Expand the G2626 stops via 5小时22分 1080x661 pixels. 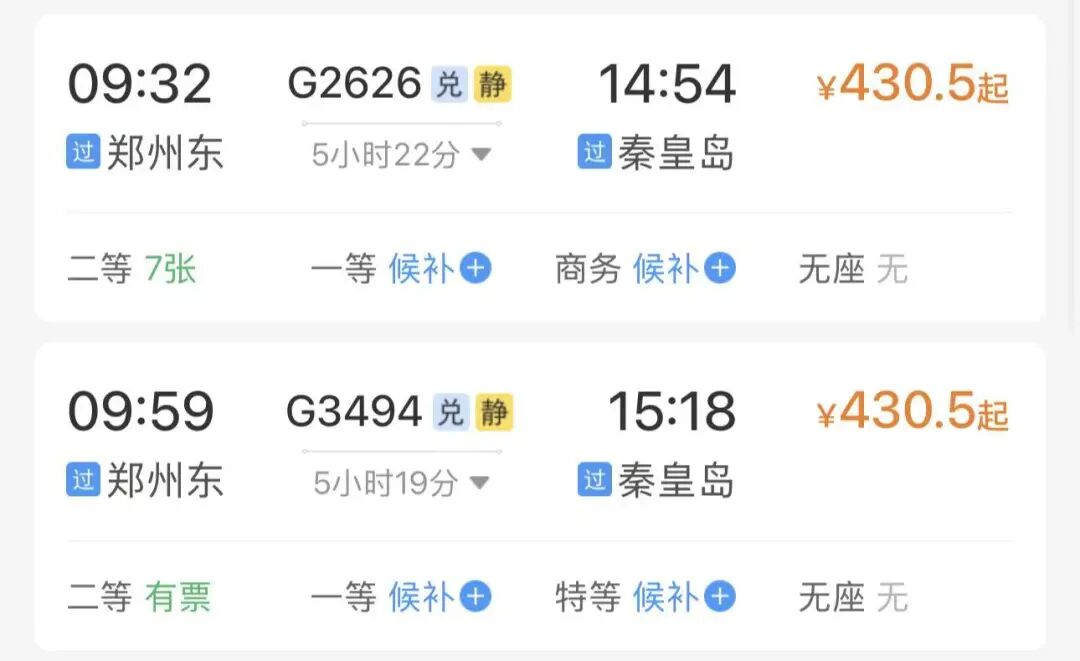401,155
